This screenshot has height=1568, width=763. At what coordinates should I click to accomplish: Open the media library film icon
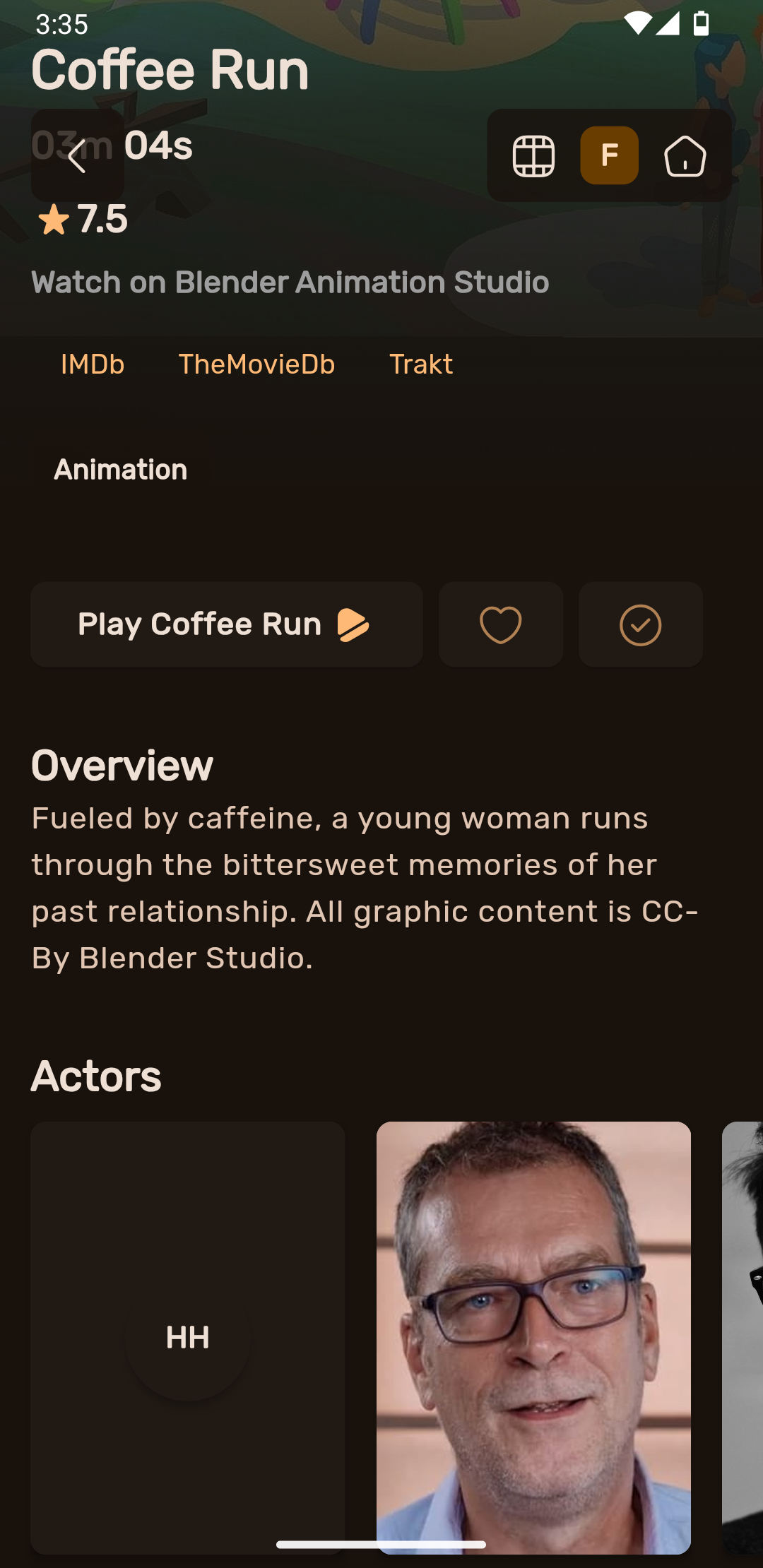(x=533, y=155)
